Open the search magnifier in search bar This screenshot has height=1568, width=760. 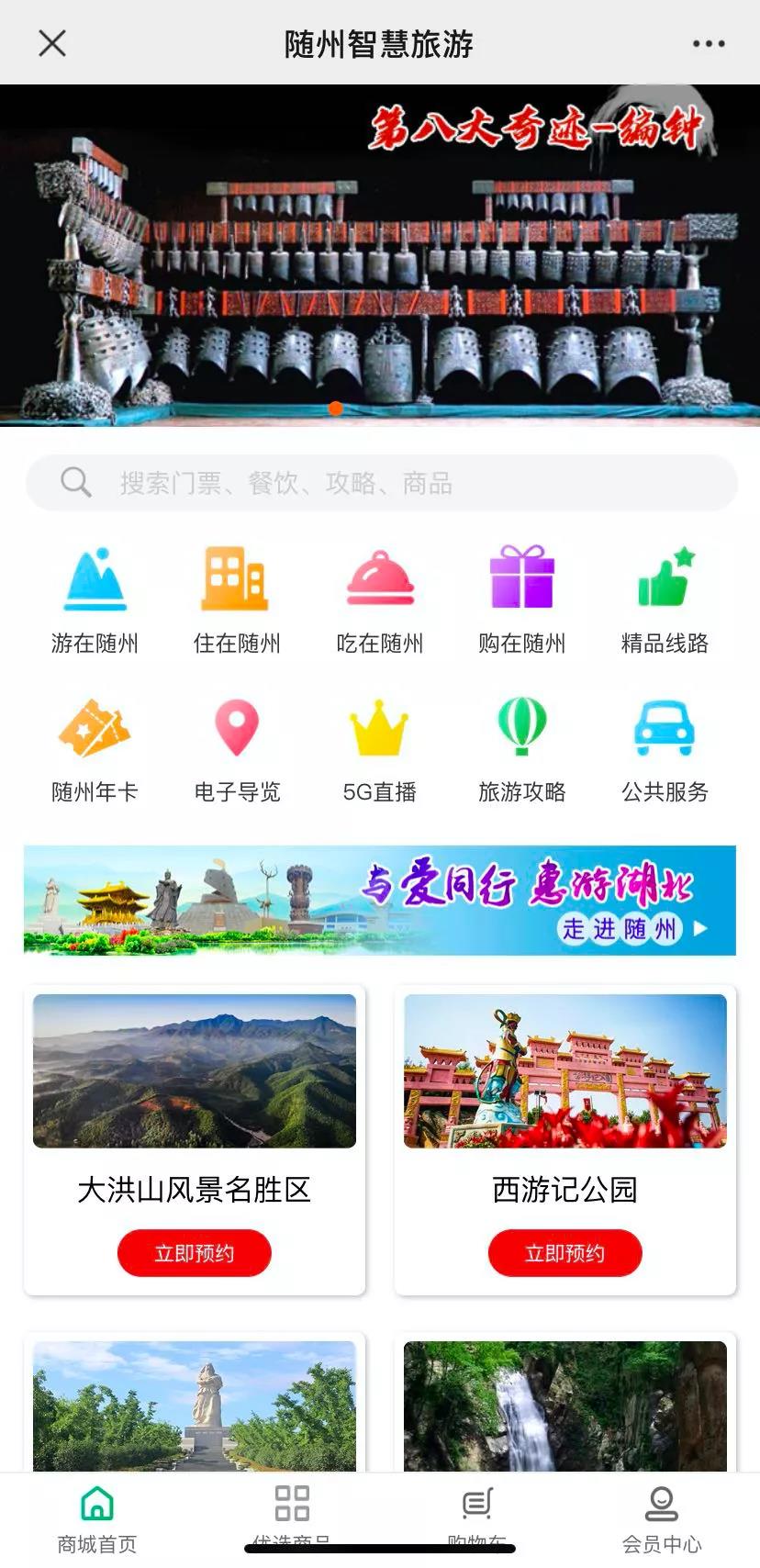(77, 481)
